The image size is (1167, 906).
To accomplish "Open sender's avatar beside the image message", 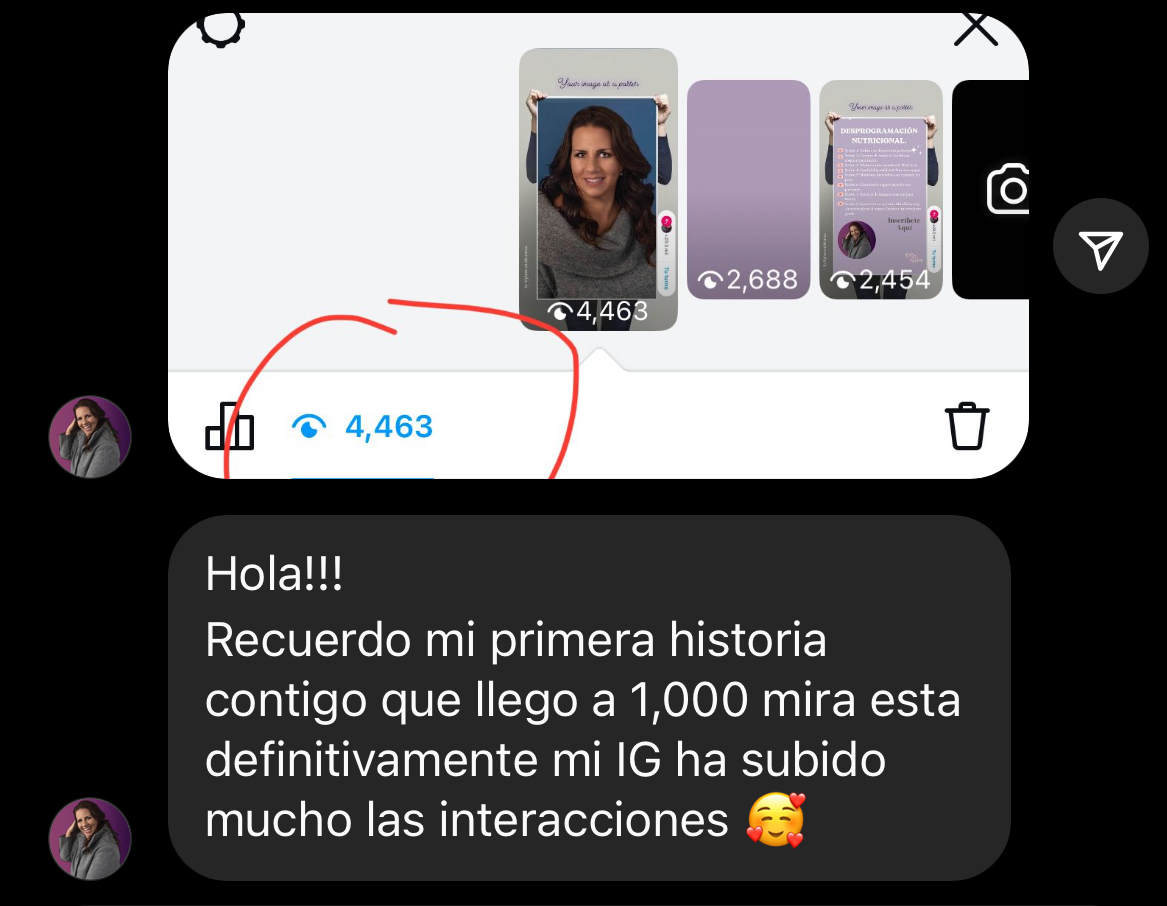I will (x=90, y=437).
